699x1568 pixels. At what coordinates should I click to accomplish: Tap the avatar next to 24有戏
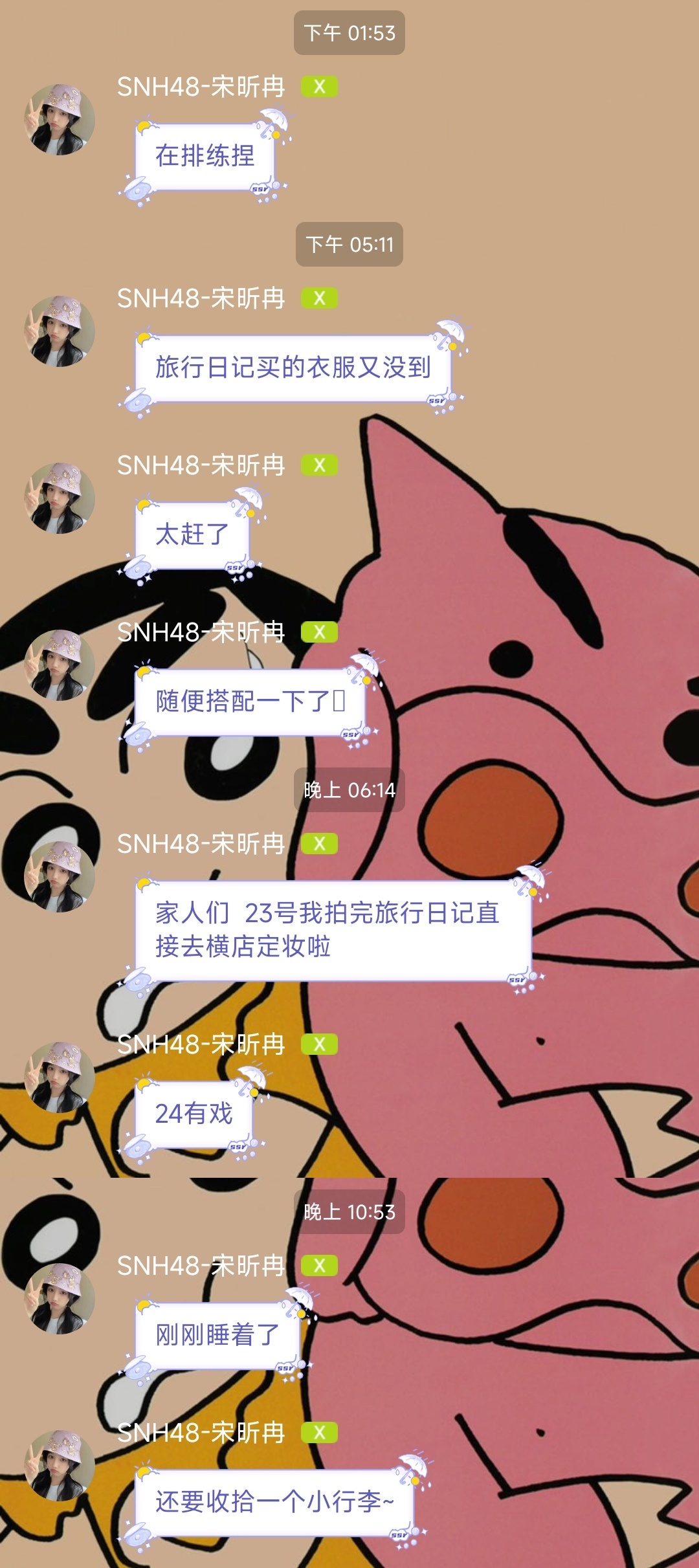60,1077
